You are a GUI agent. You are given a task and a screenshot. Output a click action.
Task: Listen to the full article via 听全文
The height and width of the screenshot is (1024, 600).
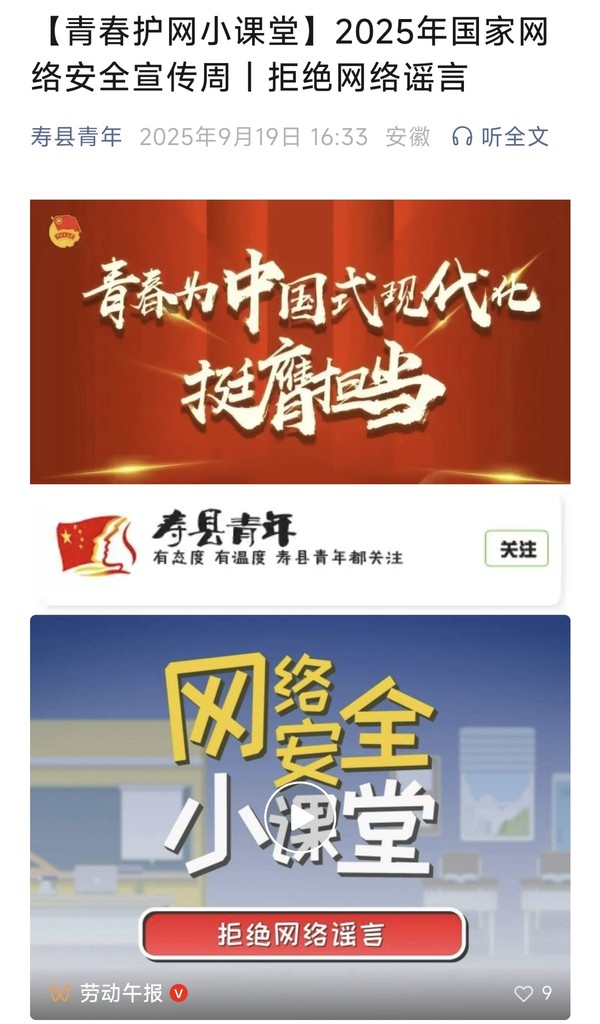[501, 137]
